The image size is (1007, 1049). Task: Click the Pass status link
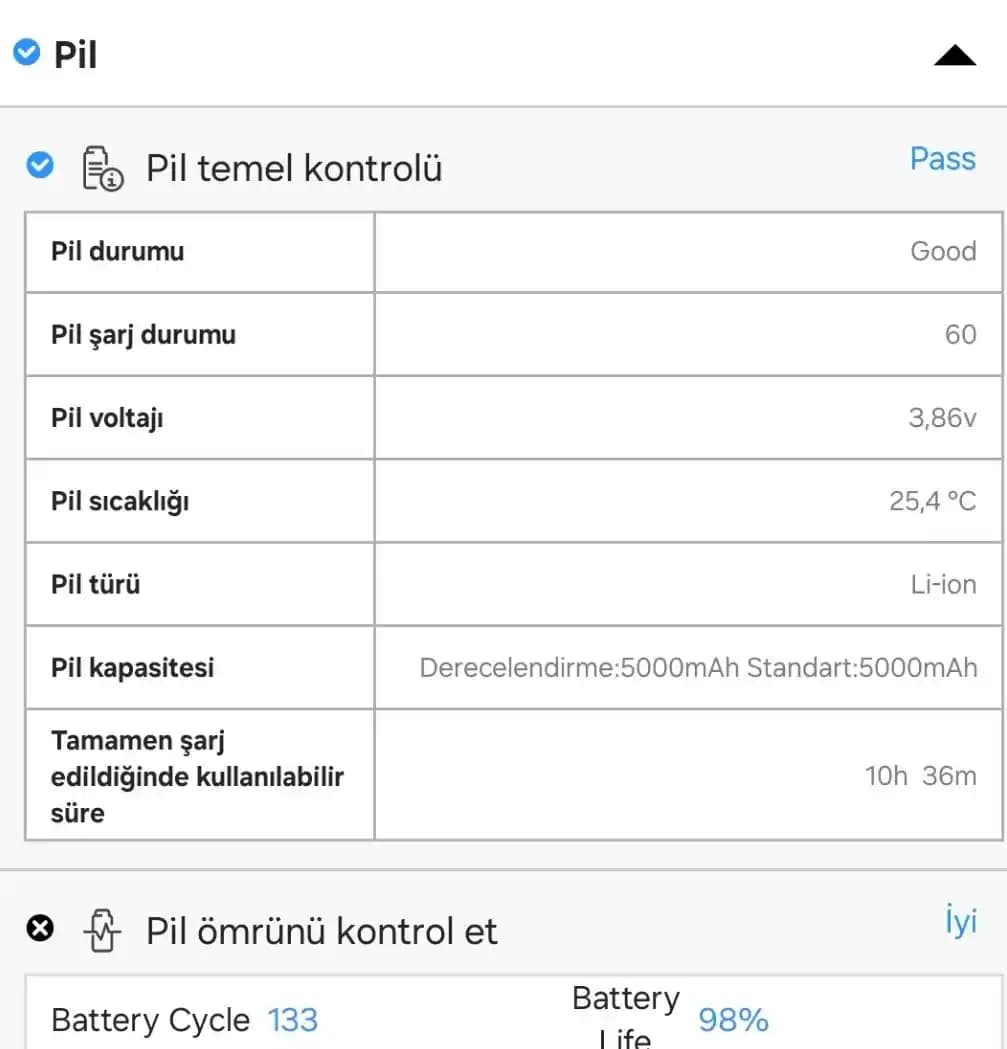pyautogui.click(x=941, y=159)
